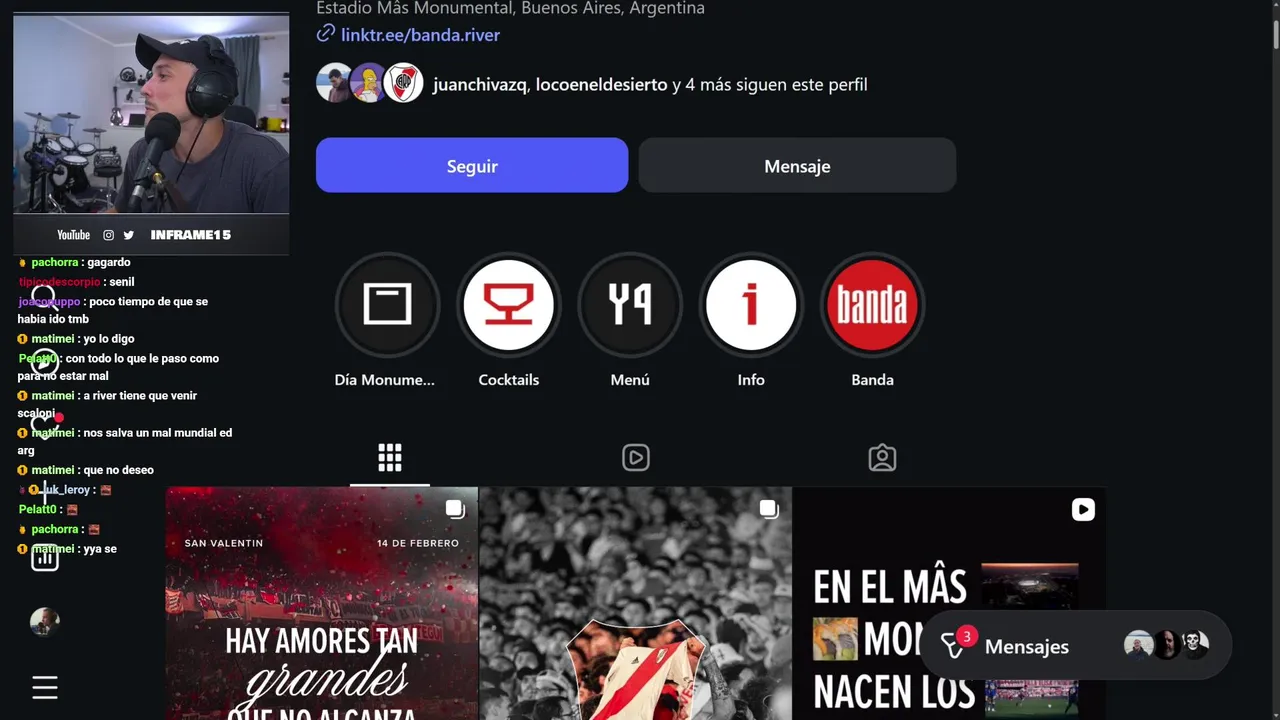Follow this profile with the Seguir button
The height and width of the screenshot is (720, 1280).
click(472, 166)
